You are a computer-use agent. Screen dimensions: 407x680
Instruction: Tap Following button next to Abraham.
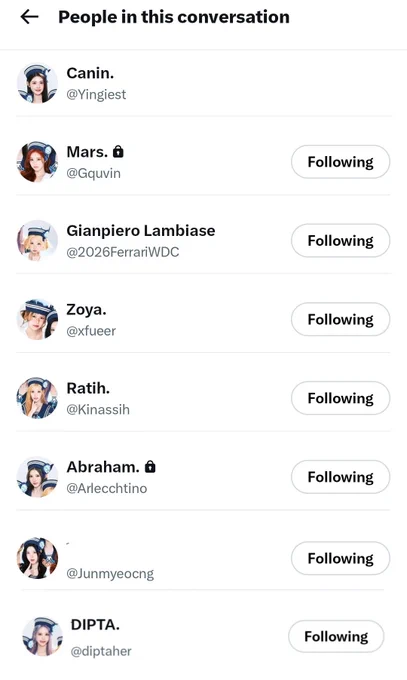pos(340,477)
